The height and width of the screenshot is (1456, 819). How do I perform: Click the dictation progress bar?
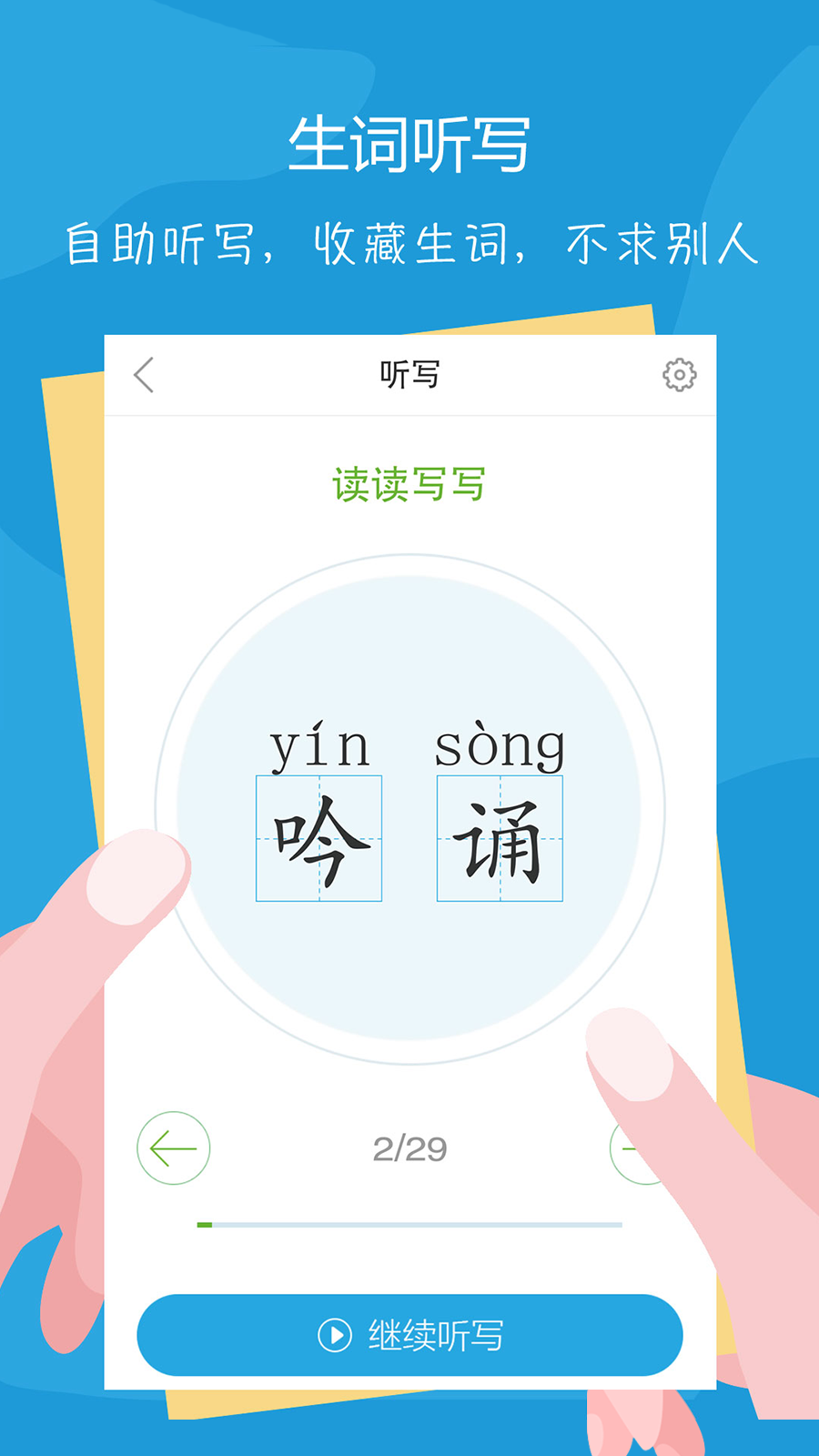pyautogui.click(x=409, y=1225)
